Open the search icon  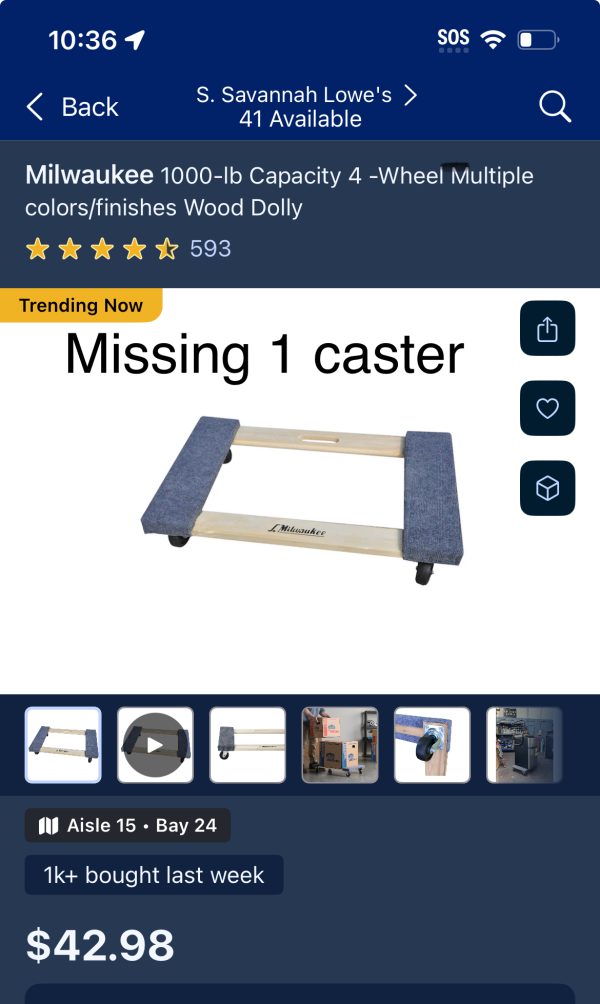pos(554,106)
